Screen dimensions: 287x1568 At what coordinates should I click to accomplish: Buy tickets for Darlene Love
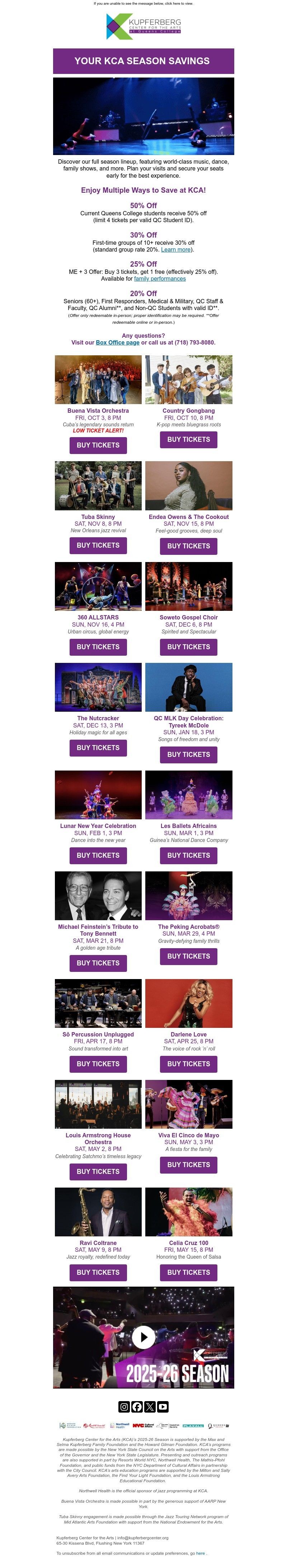(188, 1063)
